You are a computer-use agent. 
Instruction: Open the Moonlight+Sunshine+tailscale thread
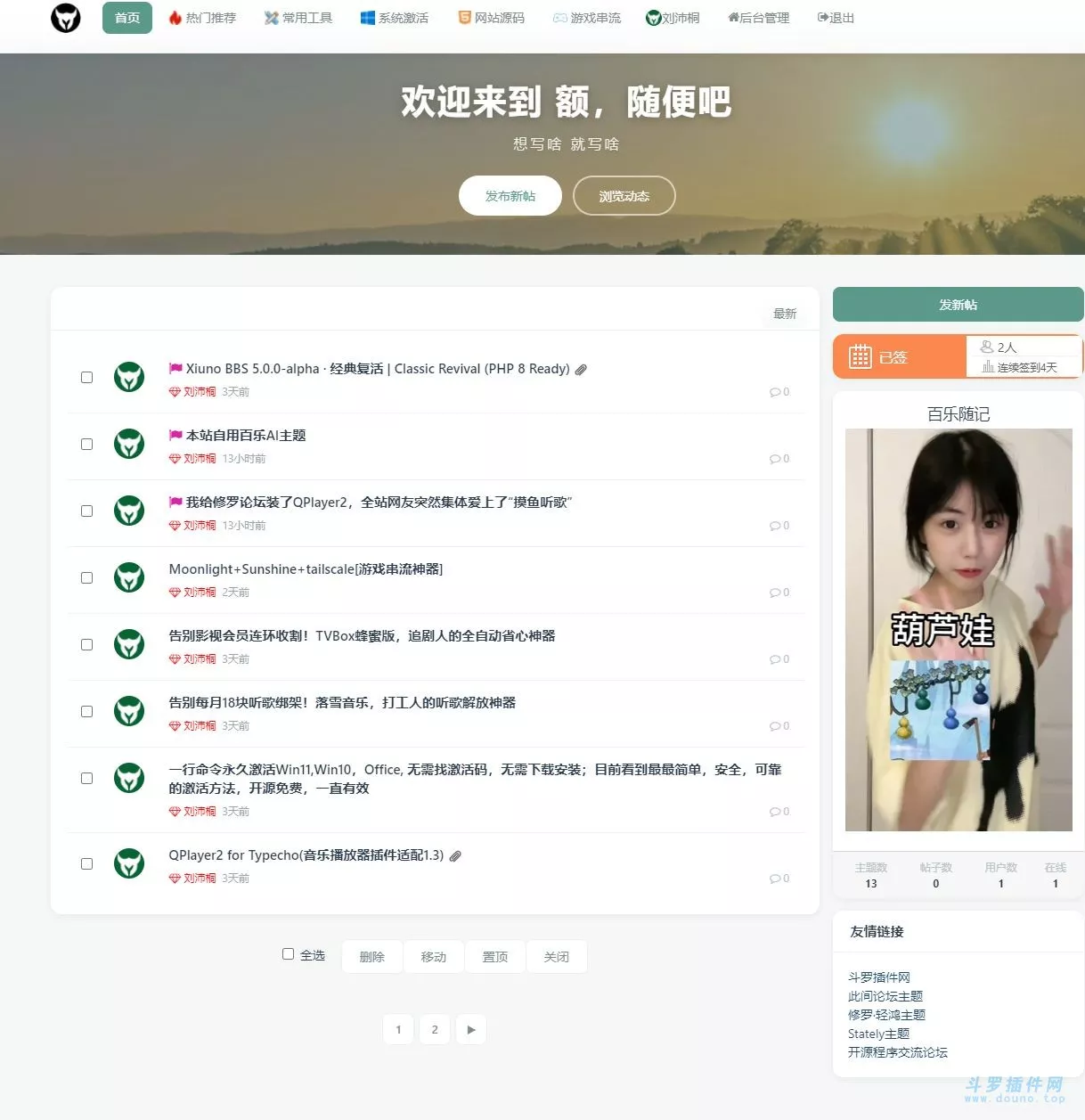pyautogui.click(x=306, y=569)
